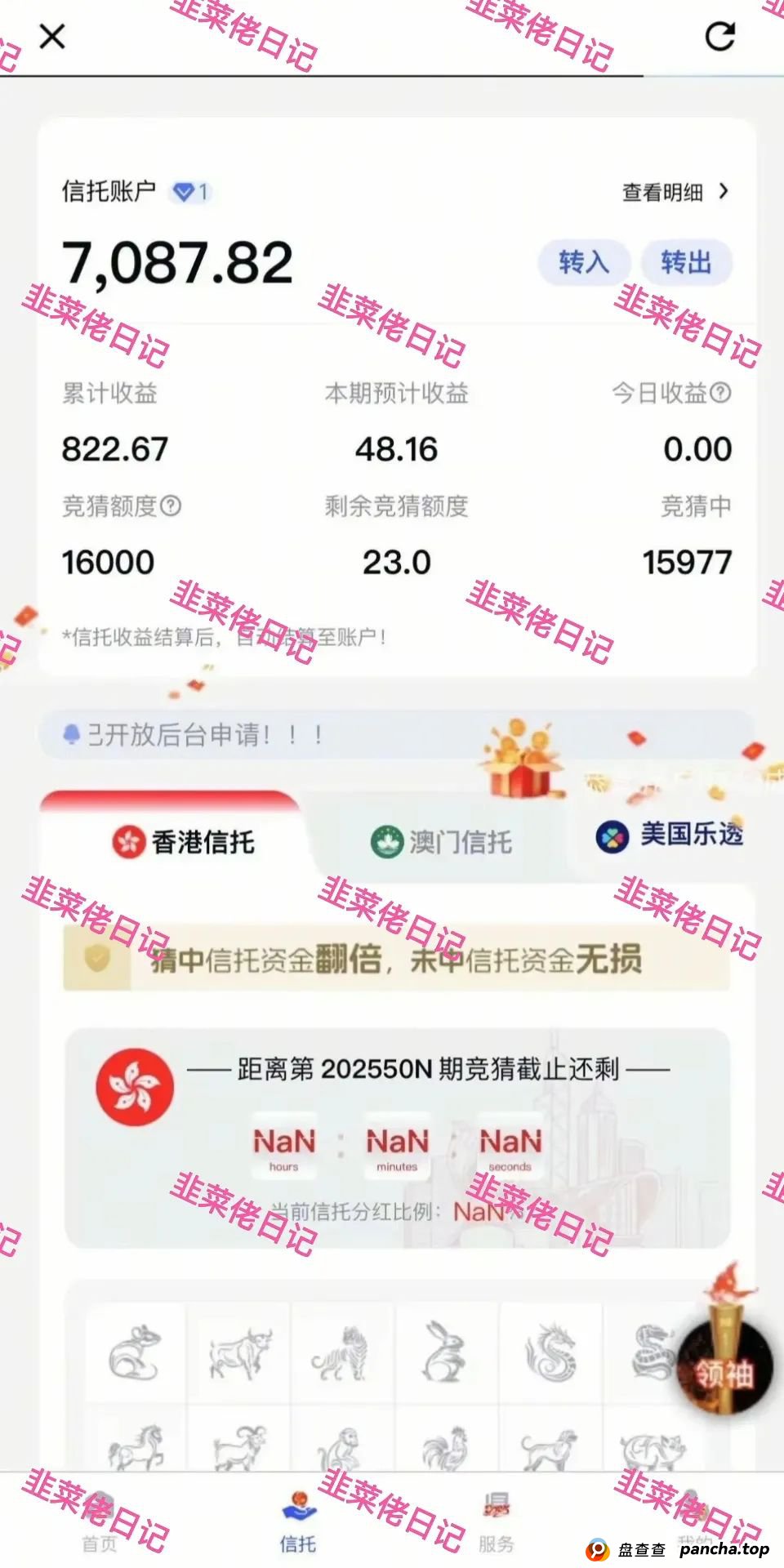The image size is (784, 1568).
Task: Select the dragon zodiac thumbnail
Action: 550,1352
